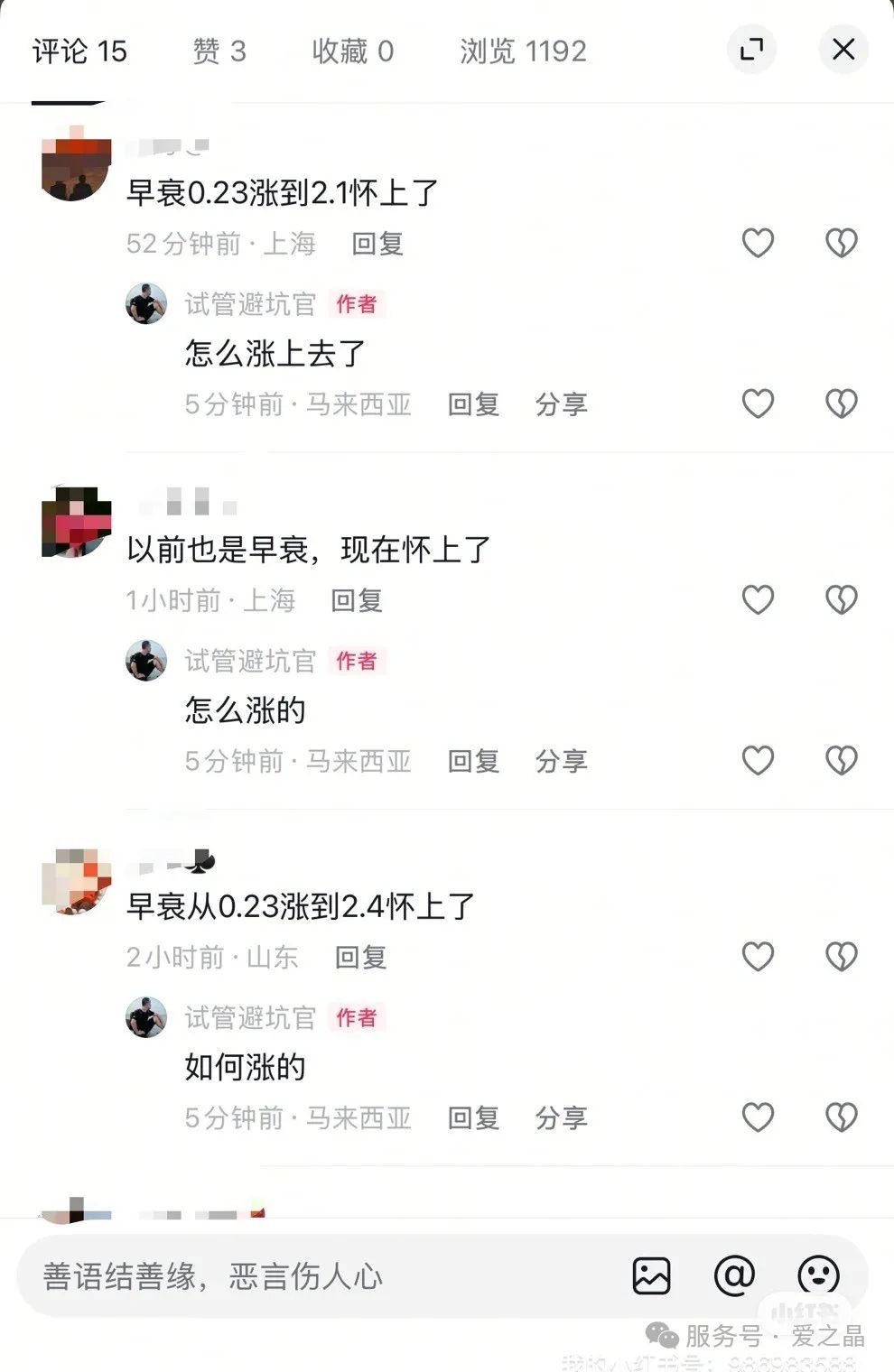Image resolution: width=894 pixels, height=1372 pixels.
Task: Like the comment 早衰0.23涨到2.1怀上了
Action: click(x=758, y=243)
